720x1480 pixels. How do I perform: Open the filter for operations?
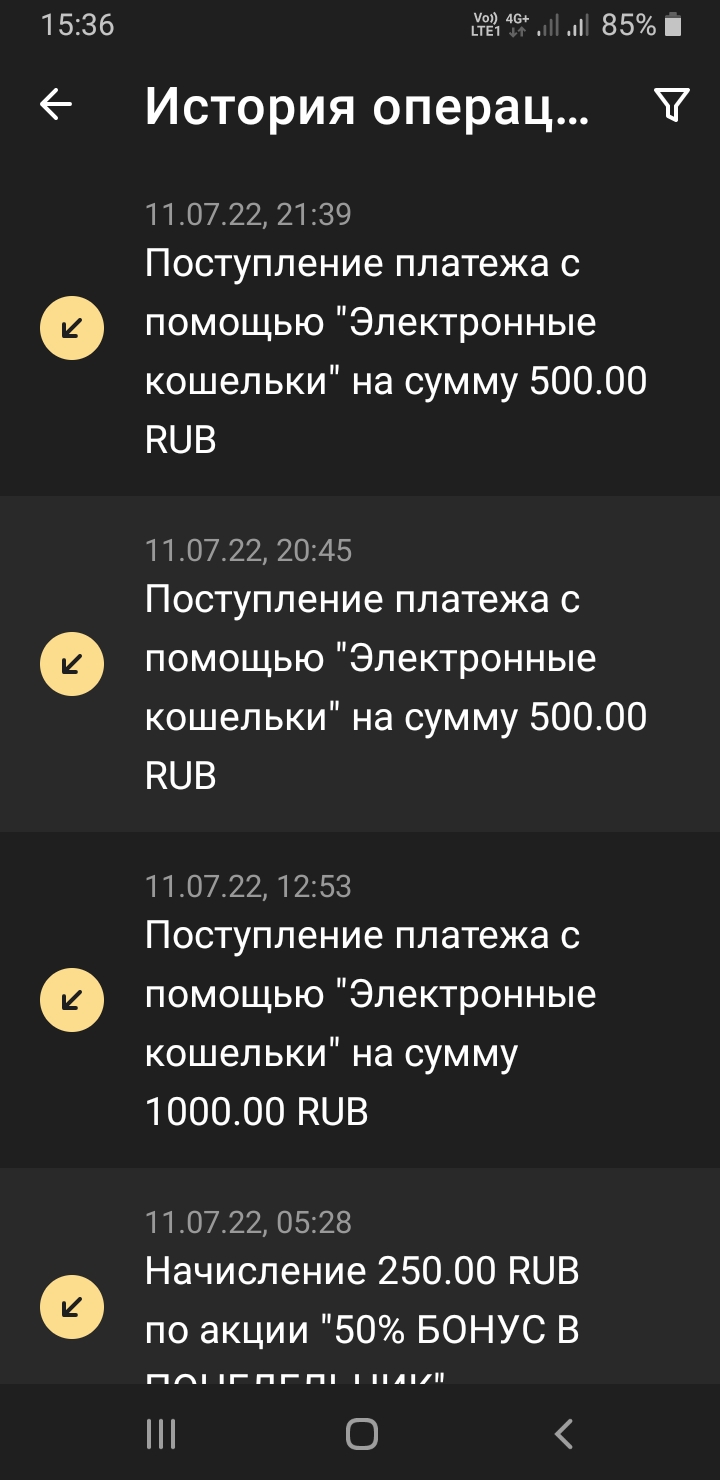pos(671,105)
